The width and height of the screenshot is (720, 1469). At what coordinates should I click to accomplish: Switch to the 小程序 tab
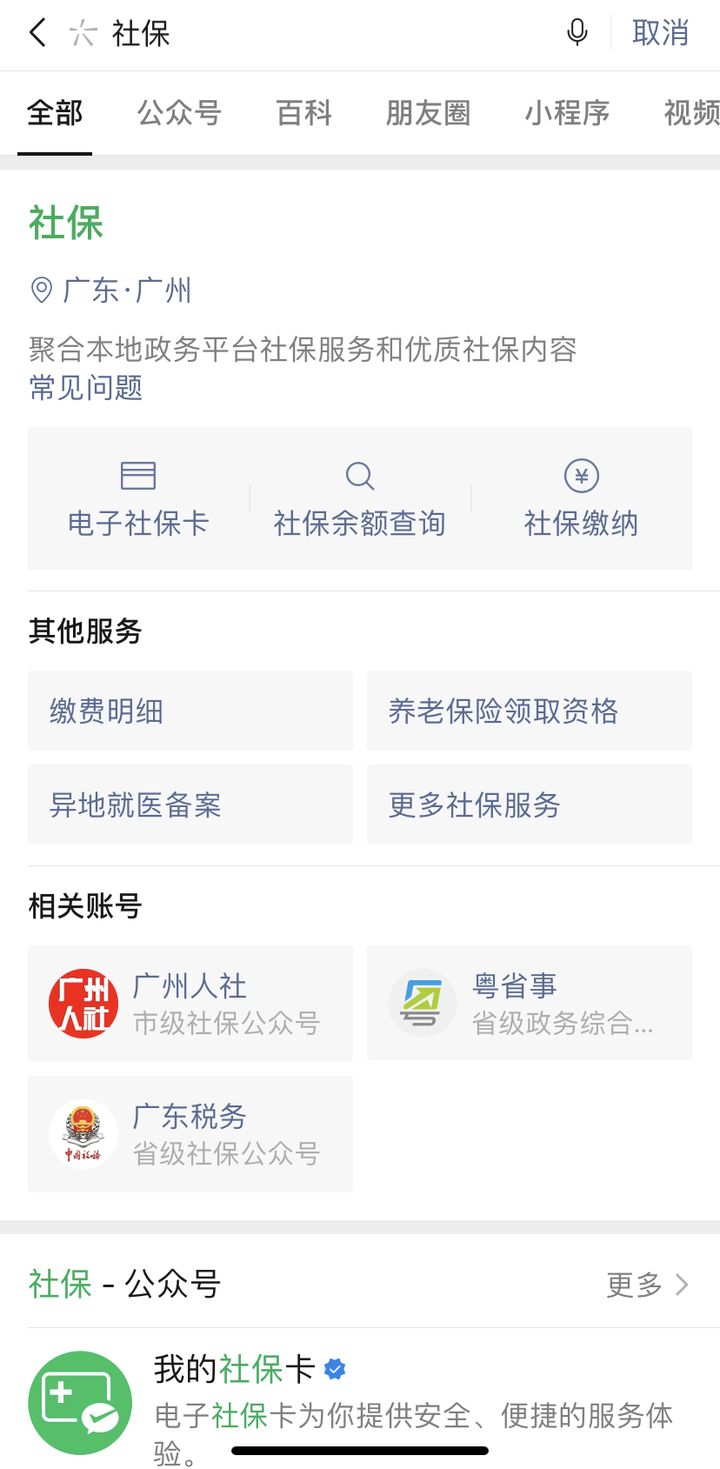coord(567,113)
